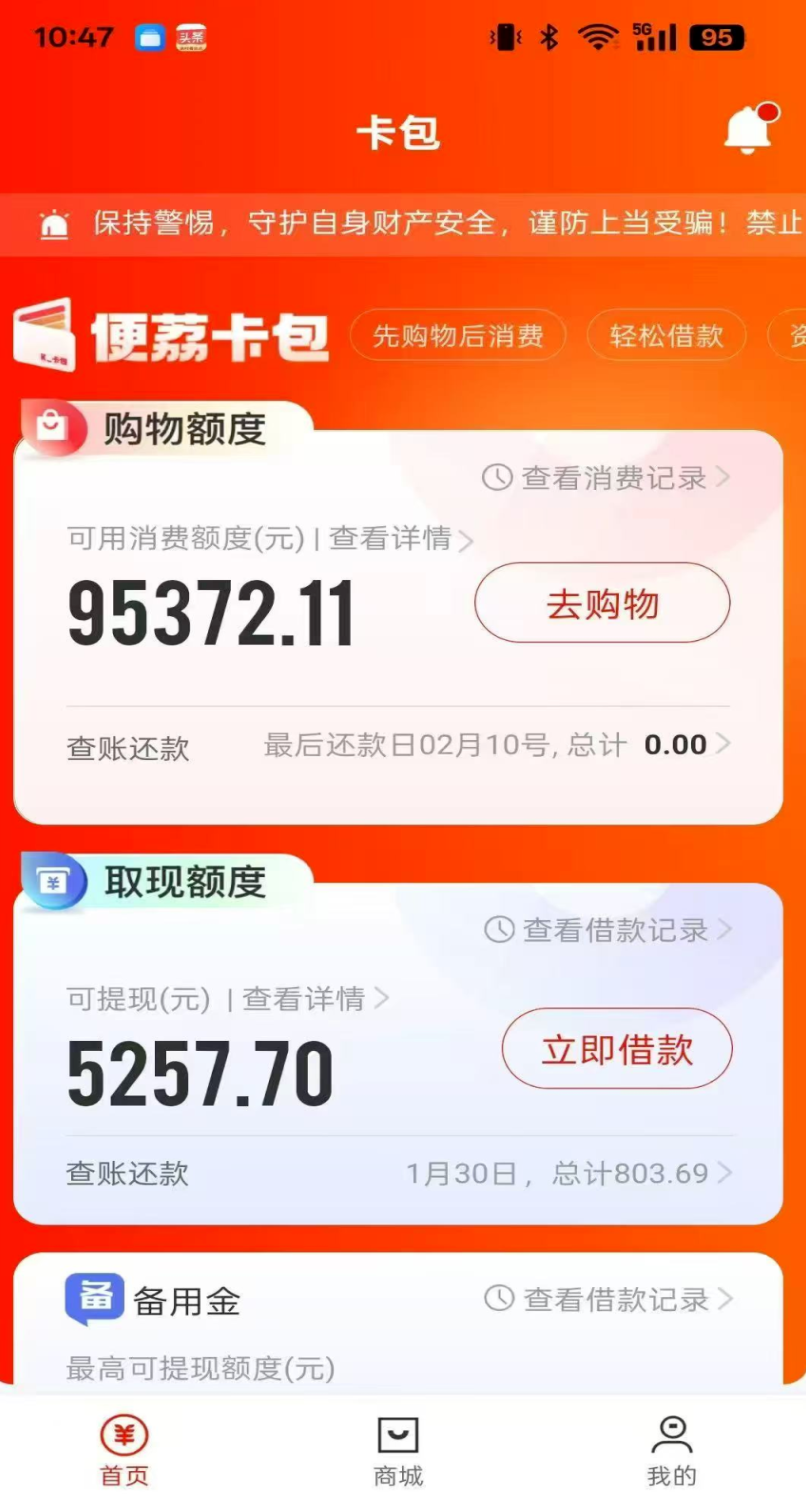The image size is (806, 1509).
Task: Open 查看详情 beside 可用消费额度
Action: click(x=400, y=539)
